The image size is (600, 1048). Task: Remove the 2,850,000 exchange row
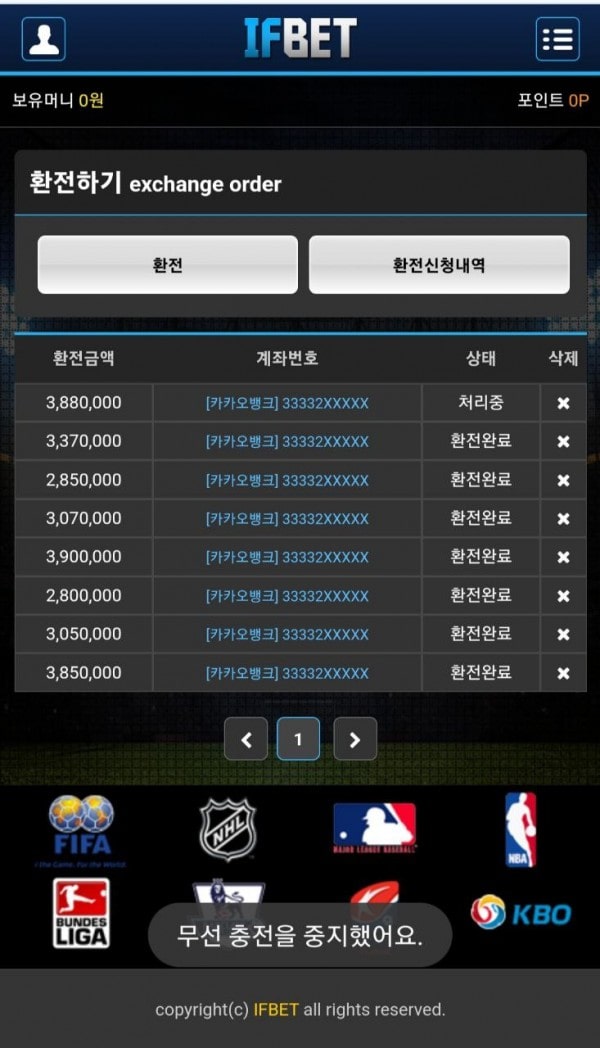pos(563,480)
